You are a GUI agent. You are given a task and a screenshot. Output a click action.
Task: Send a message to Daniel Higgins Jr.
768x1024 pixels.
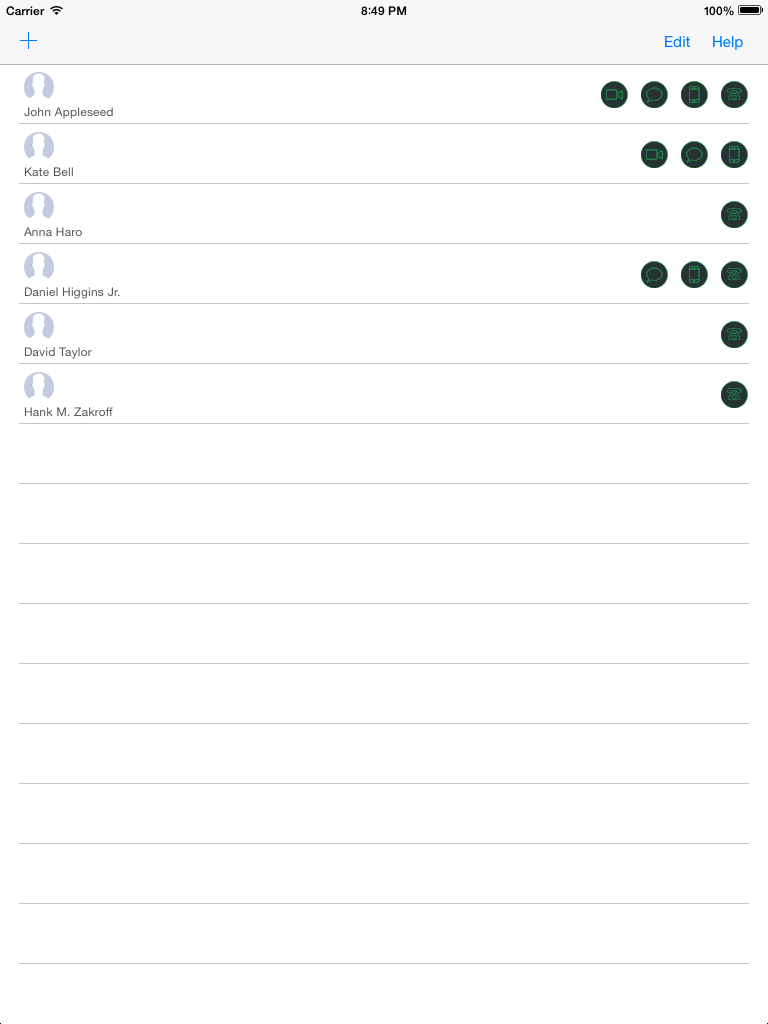pos(654,275)
